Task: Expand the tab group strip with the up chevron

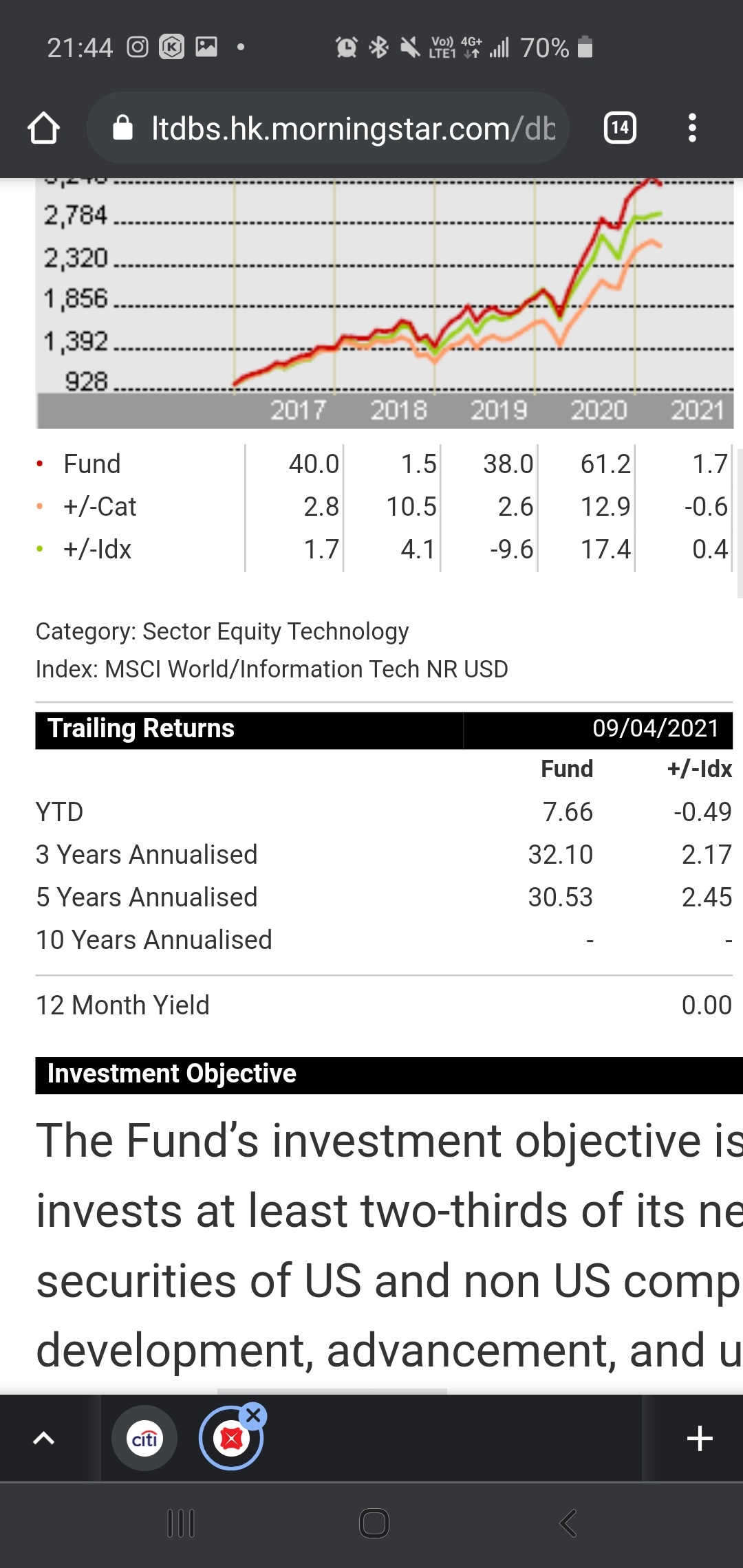Action: pyautogui.click(x=44, y=1438)
